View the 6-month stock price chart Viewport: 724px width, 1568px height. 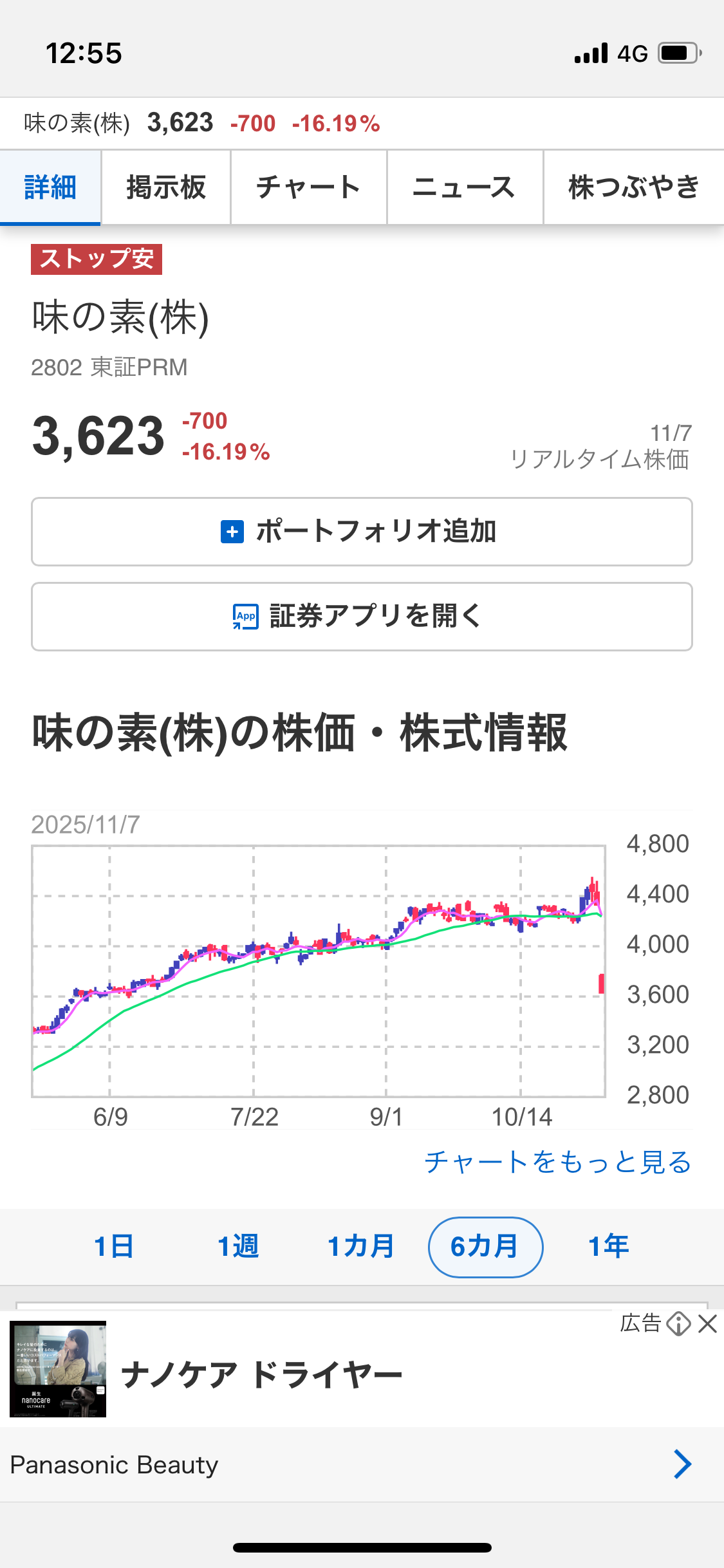pyautogui.click(x=319, y=971)
